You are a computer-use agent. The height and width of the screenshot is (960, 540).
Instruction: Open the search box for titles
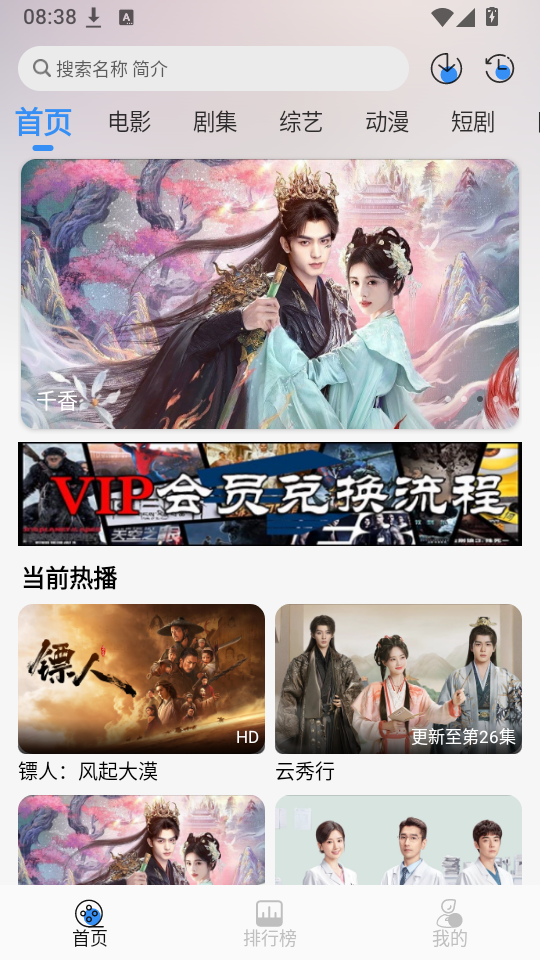click(x=213, y=69)
